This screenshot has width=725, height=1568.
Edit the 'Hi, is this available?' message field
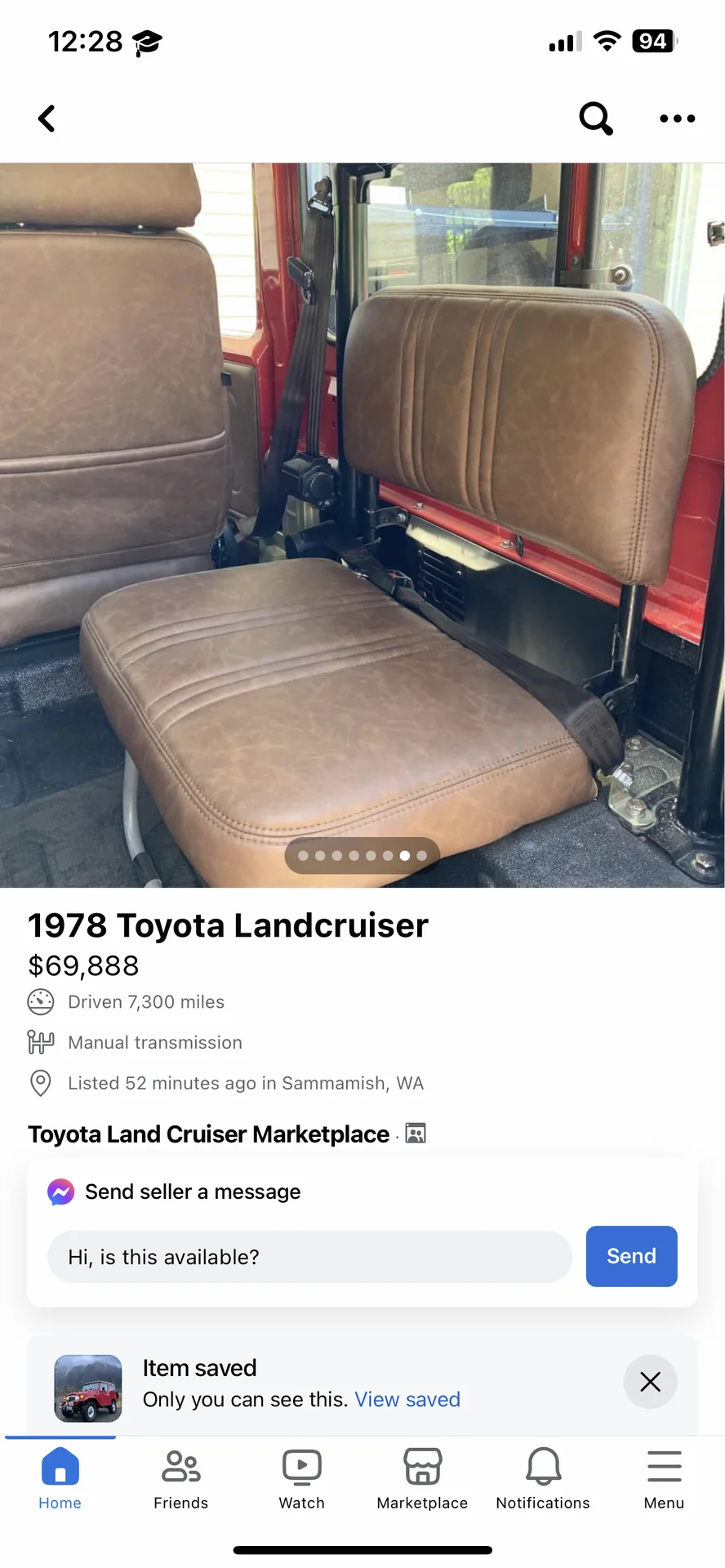[309, 1257]
